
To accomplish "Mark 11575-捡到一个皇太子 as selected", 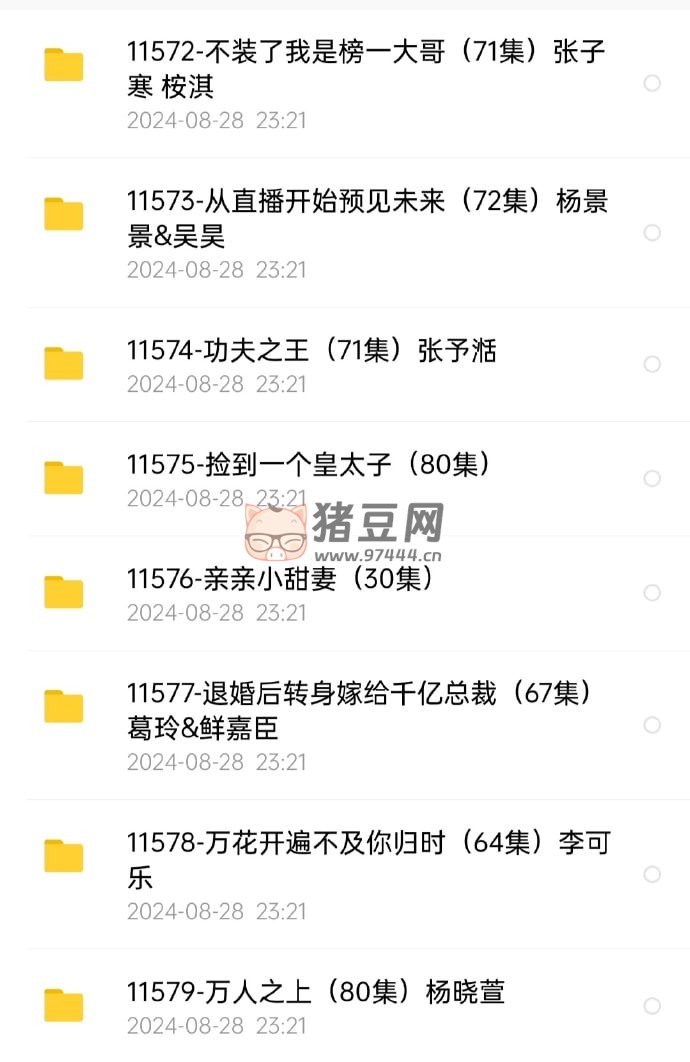I will tap(652, 479).
